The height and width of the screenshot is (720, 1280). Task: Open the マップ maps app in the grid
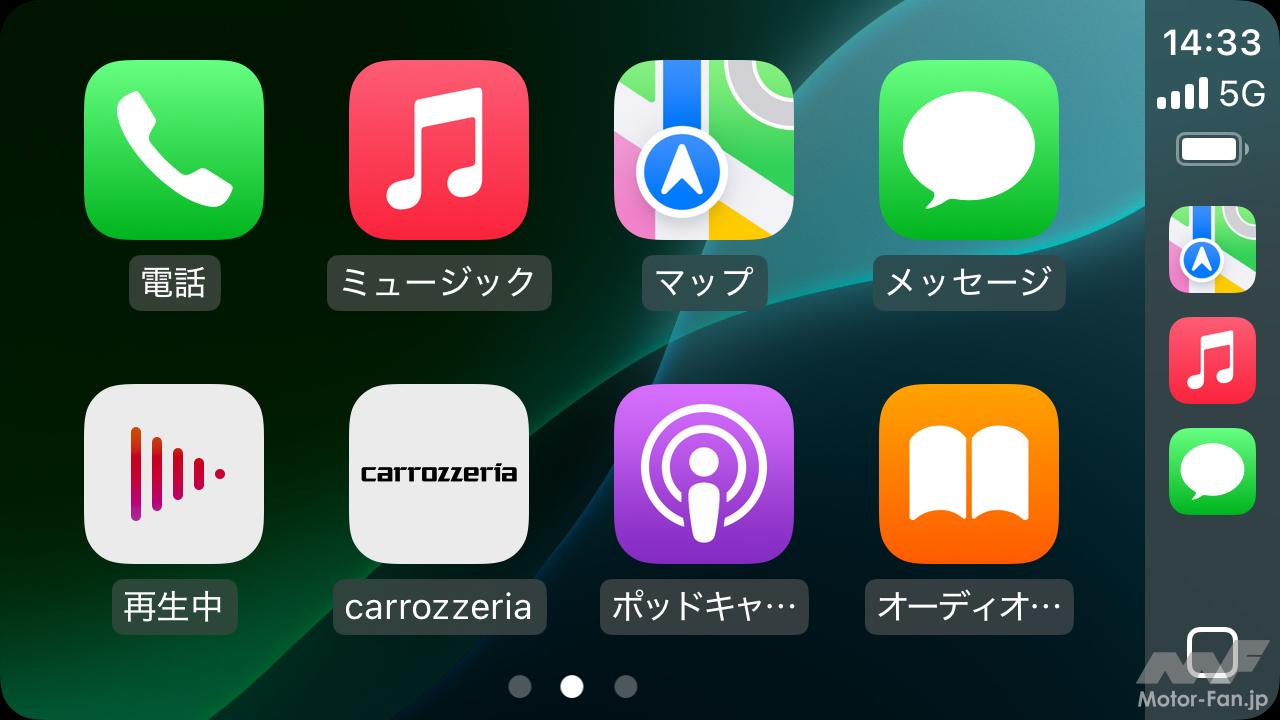point(704,150)
